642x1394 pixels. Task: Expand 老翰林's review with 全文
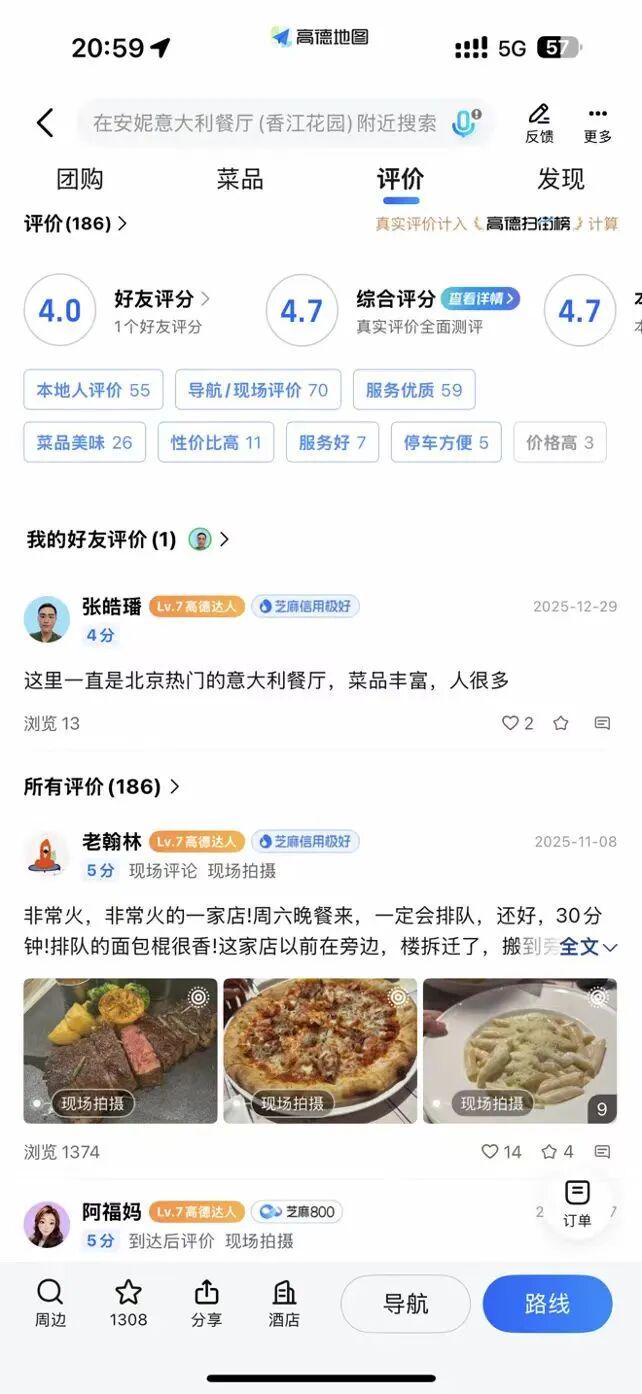point(588,946)
